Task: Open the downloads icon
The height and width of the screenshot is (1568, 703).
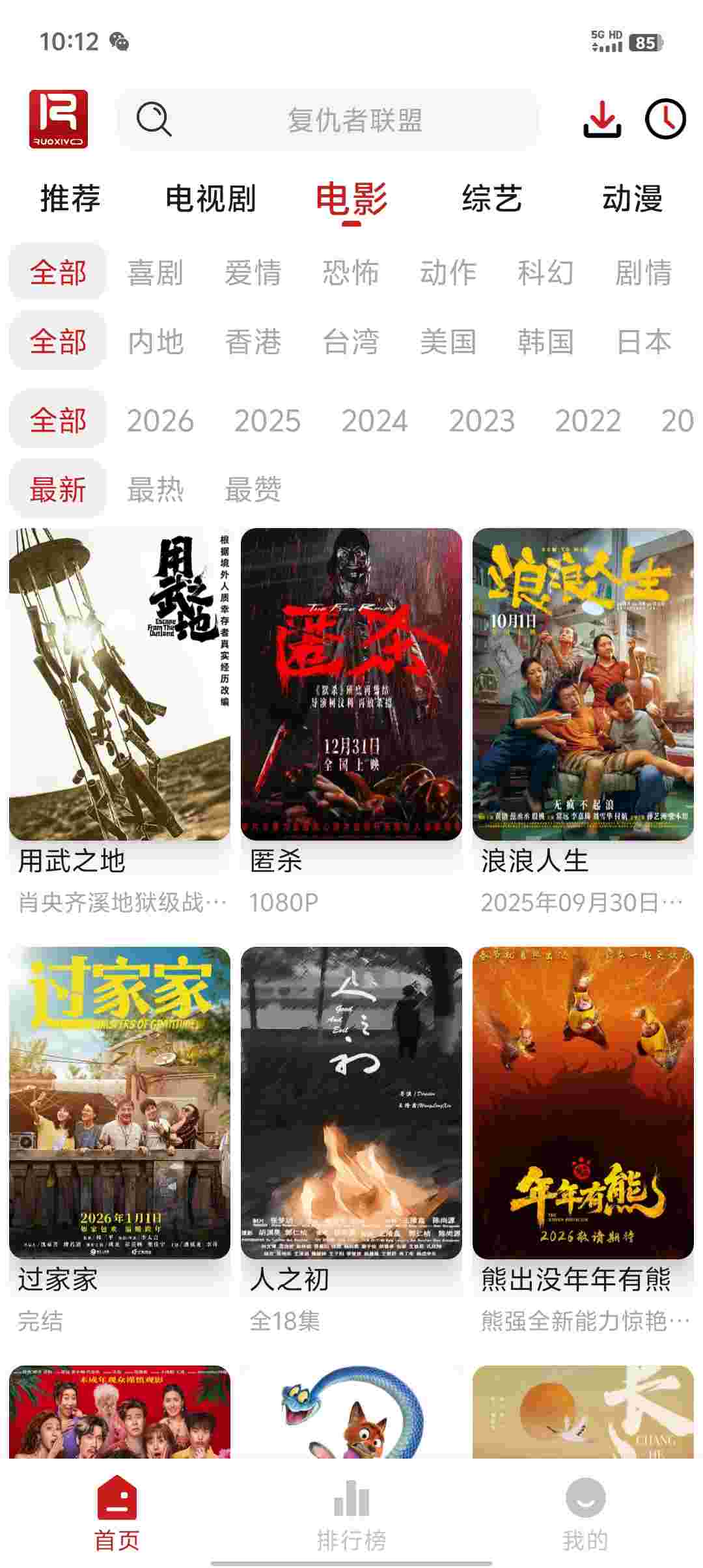Action: coord(601,119)
